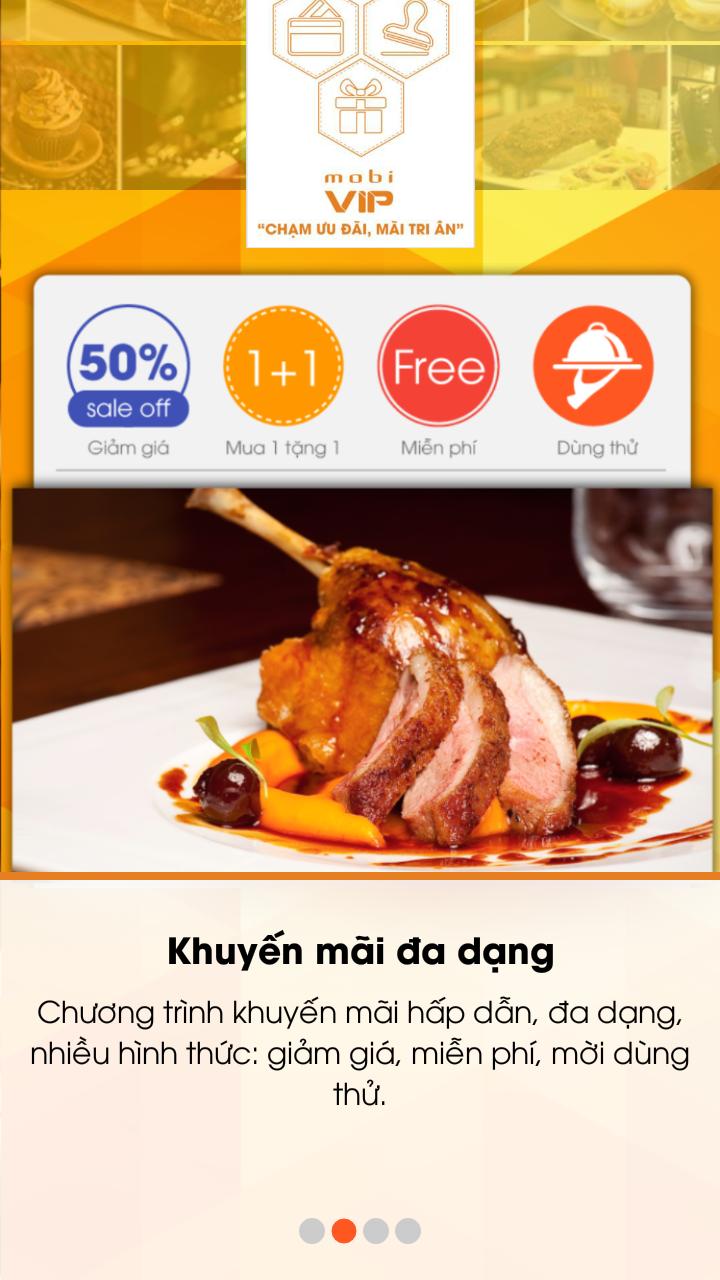Screen dimensions: 720x1280
Task: Tap the roasted duck dish photo
Action: (360, 680)
